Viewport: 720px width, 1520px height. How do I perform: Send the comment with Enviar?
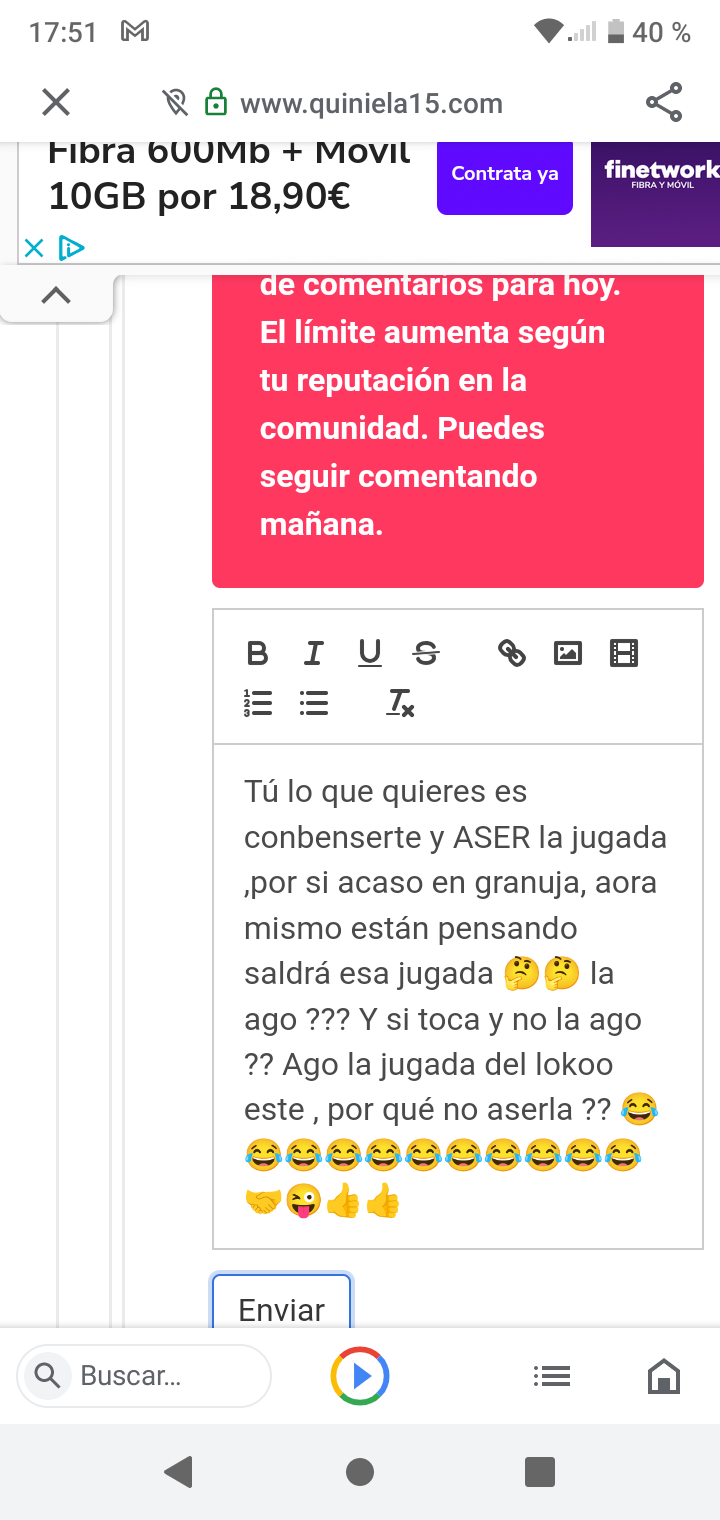(282, 1308)
